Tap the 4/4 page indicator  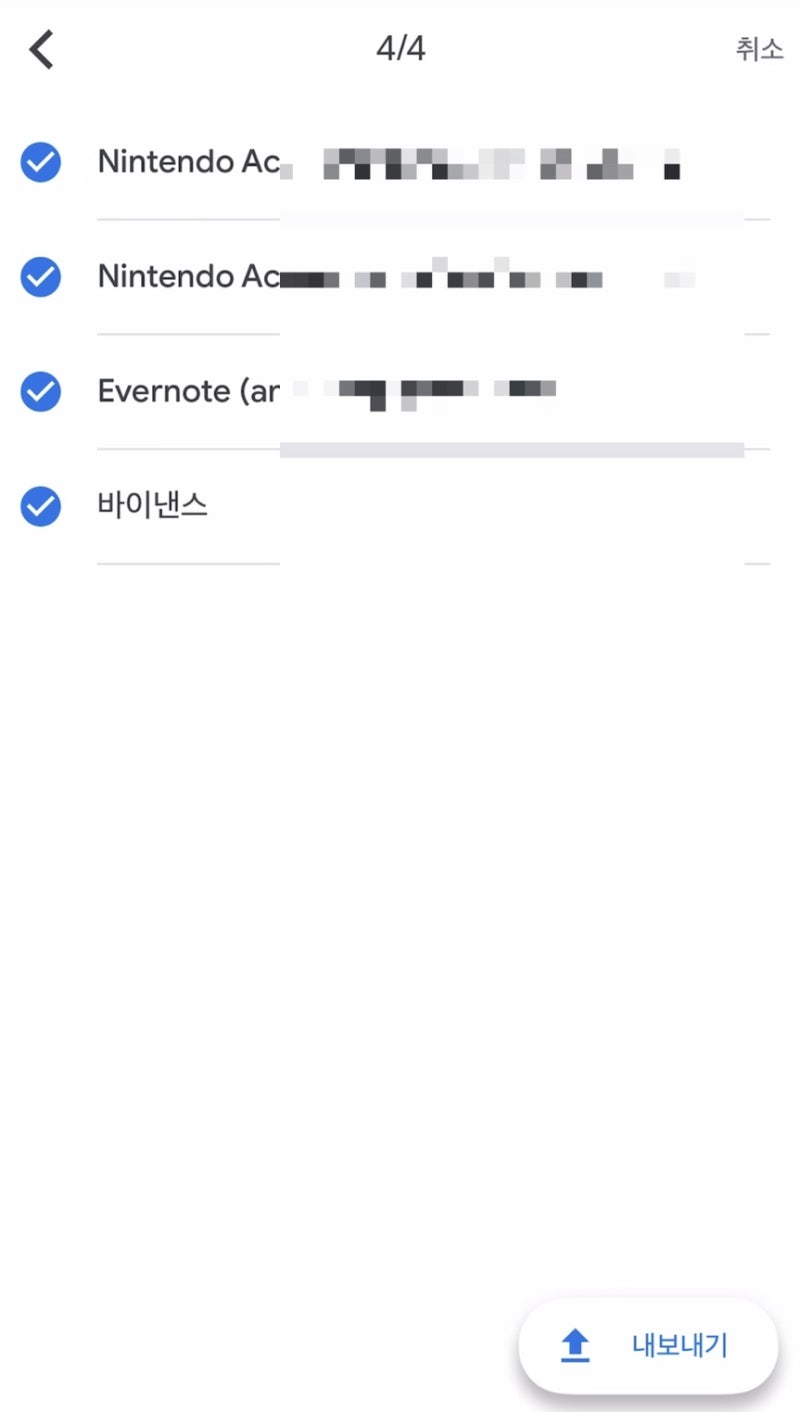(x=400, y=48)
